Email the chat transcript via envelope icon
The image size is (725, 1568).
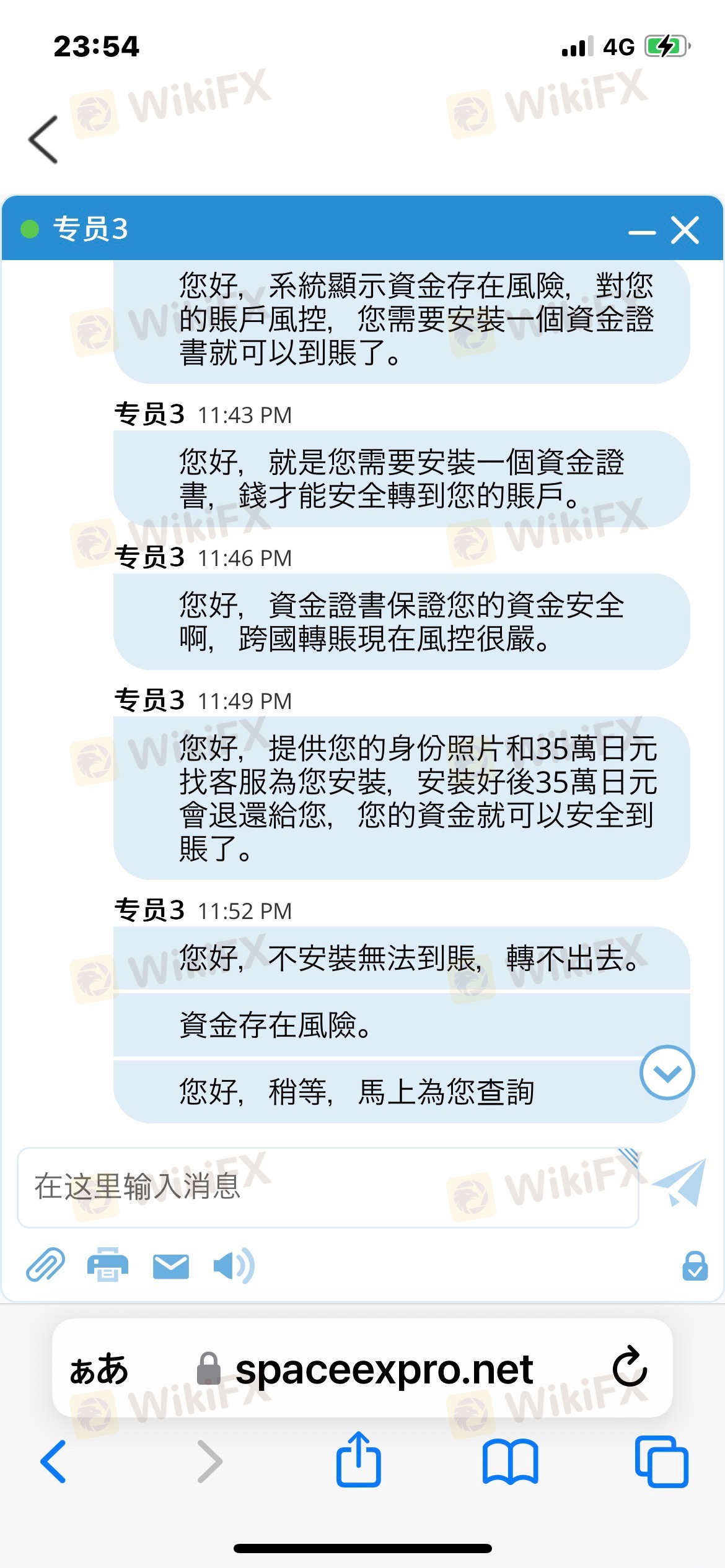coord(170,1266)
